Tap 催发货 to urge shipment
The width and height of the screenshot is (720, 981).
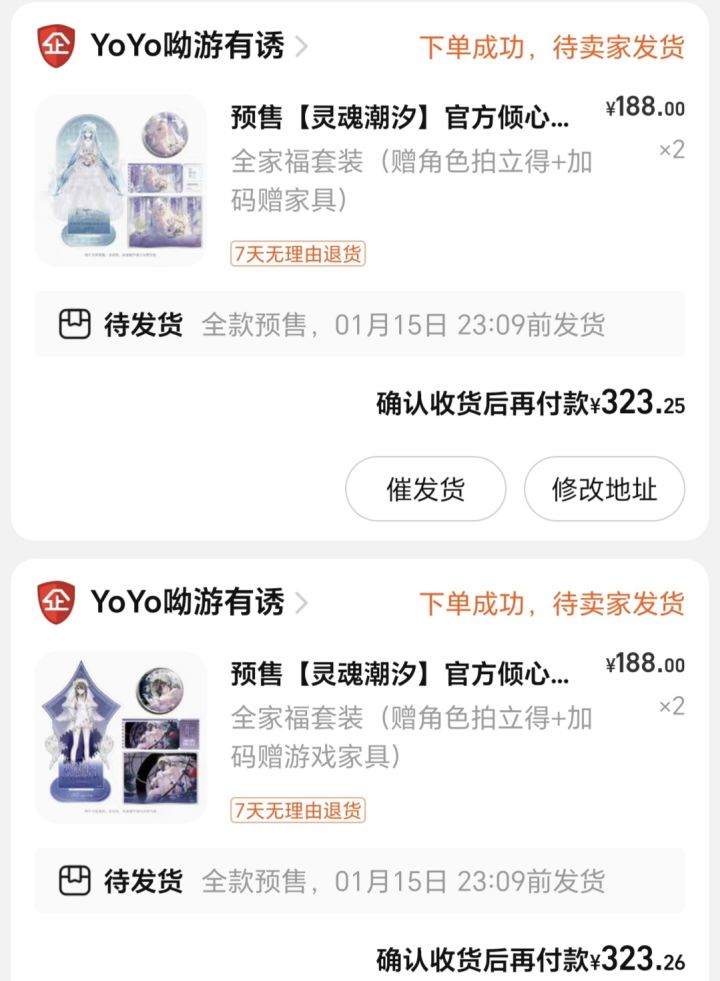(x=425, y=489)
